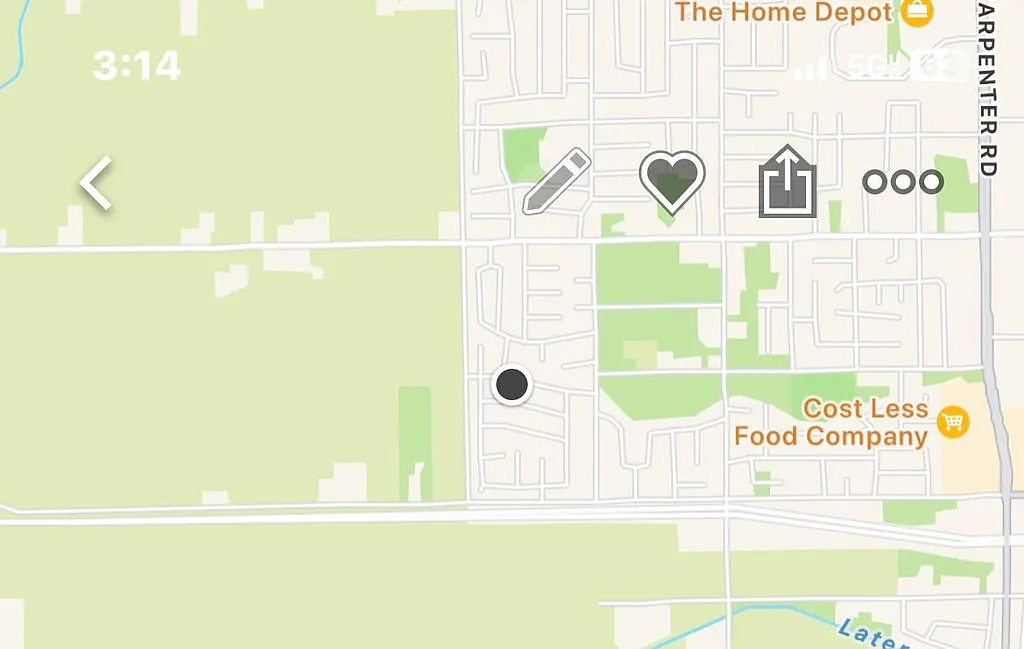Open the share sheet icon

pyautogui.click(x=788, y=182)
